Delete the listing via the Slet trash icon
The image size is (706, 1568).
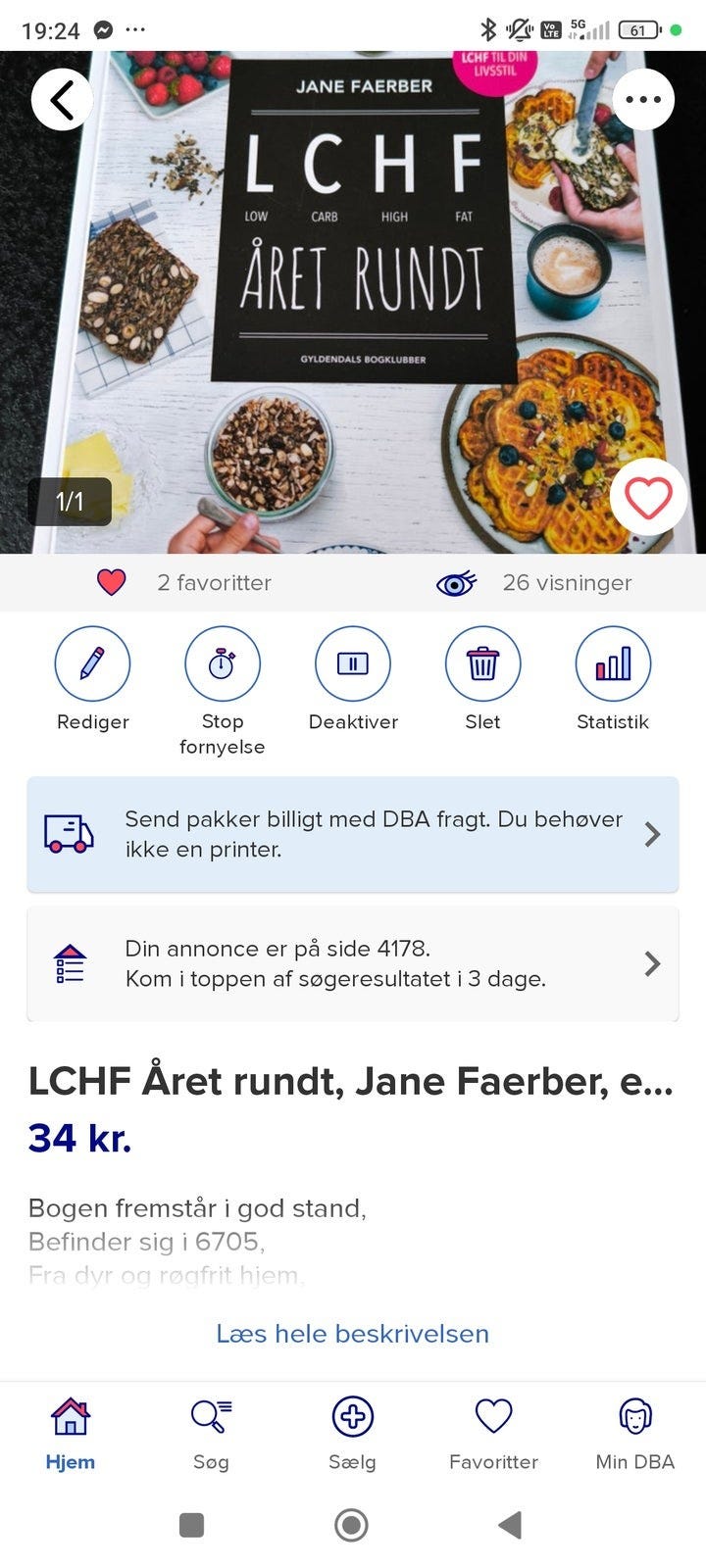(482, 663)
